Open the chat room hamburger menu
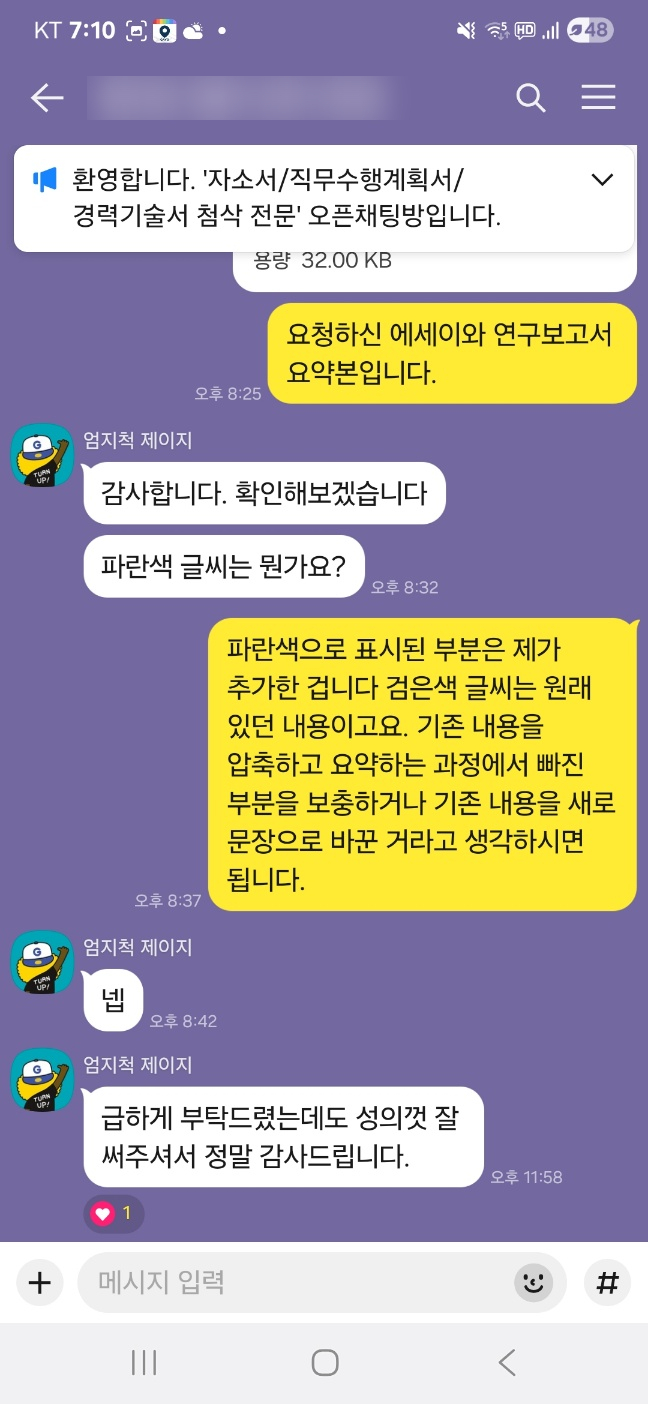This screenshot has height=1404, width=648. (x=598, y=97)
